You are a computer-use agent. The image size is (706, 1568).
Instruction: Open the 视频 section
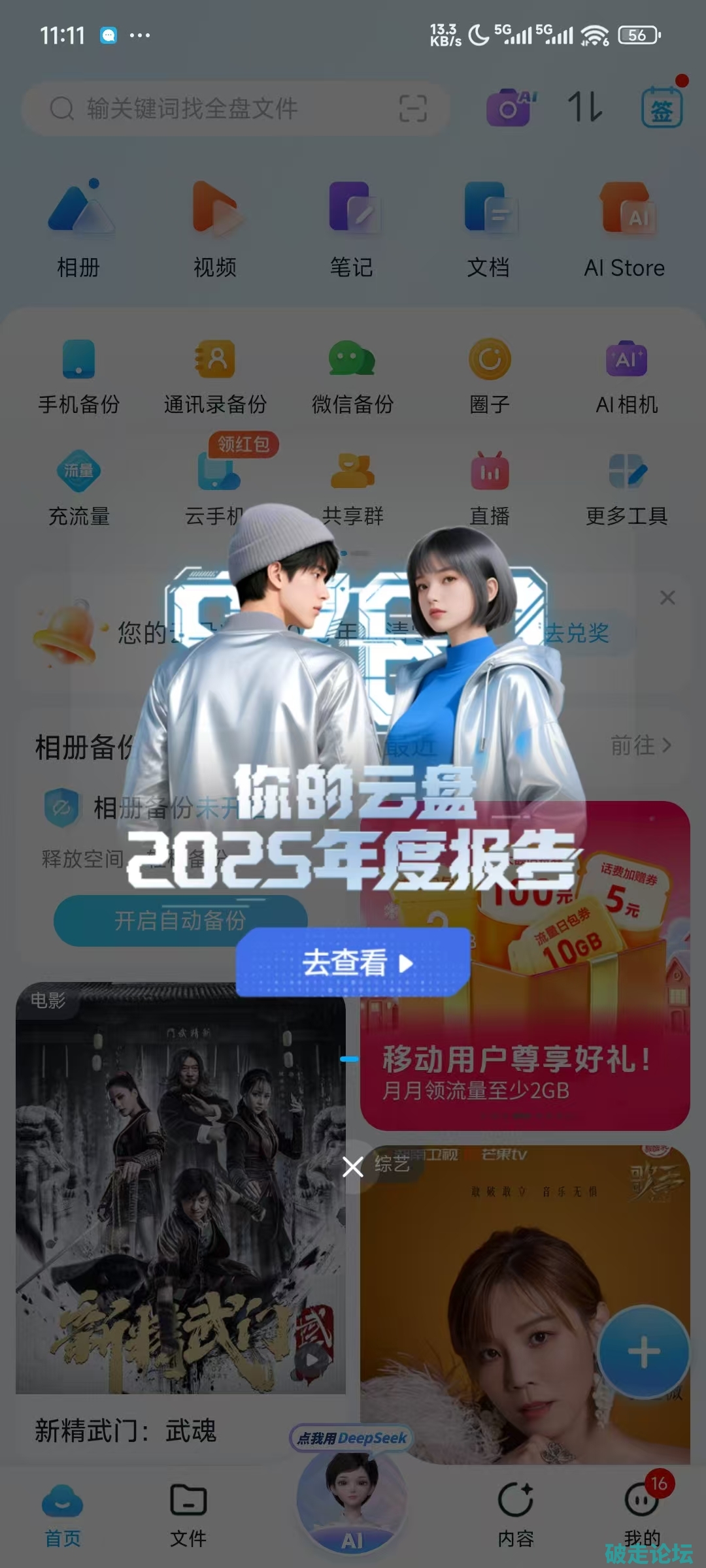(x=215, y=229)
